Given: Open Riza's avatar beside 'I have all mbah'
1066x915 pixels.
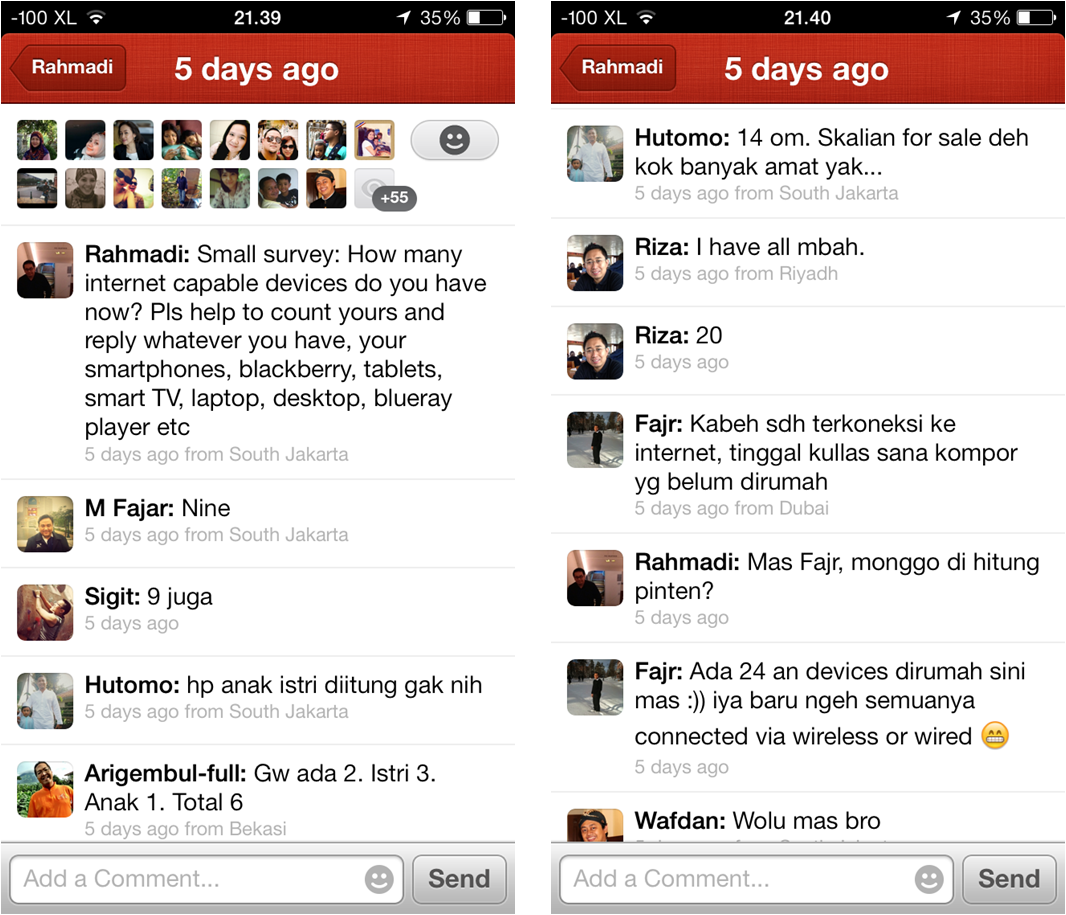Looking at the screenshot, I should (595, 263).
